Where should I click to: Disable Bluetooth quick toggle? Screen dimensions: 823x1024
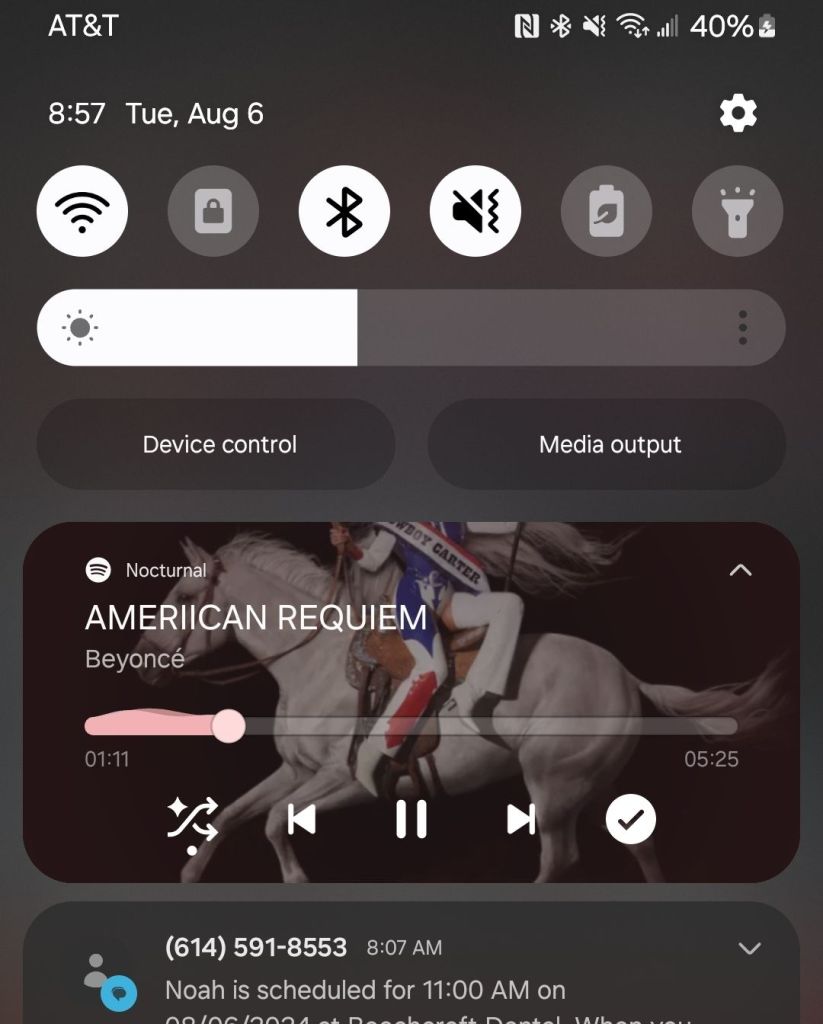344,211
